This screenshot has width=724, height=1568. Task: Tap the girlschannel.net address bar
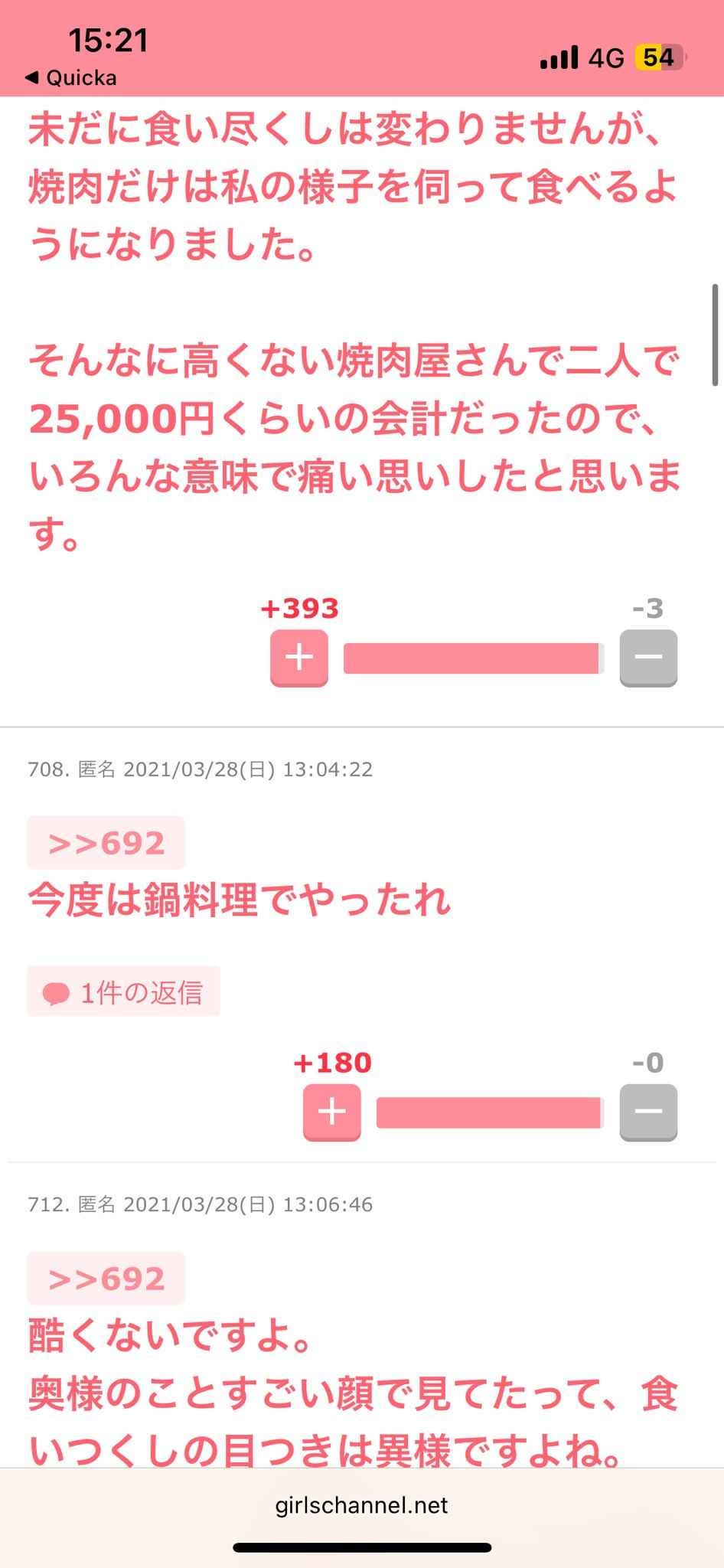tap(361, 1505)
